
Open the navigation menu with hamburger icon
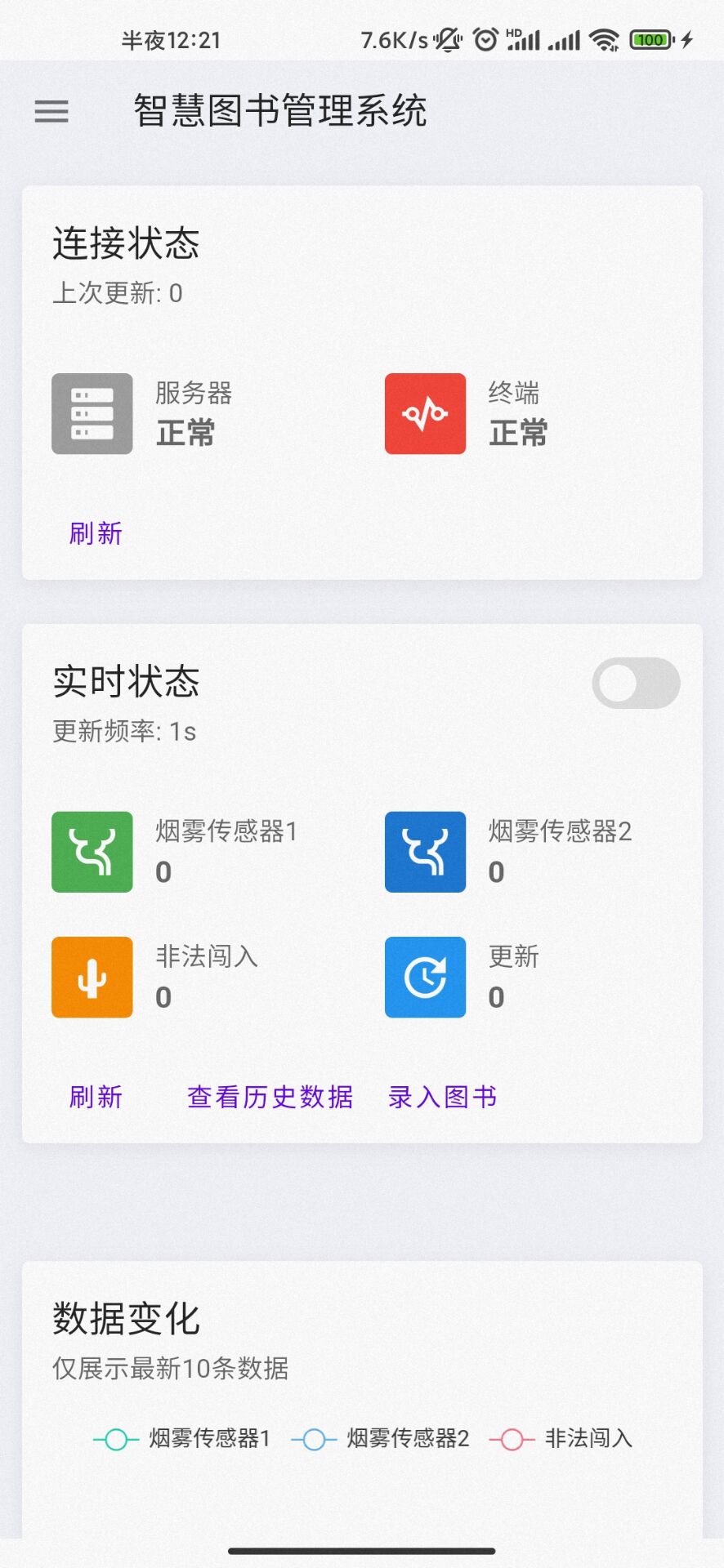tap(51, 111)
